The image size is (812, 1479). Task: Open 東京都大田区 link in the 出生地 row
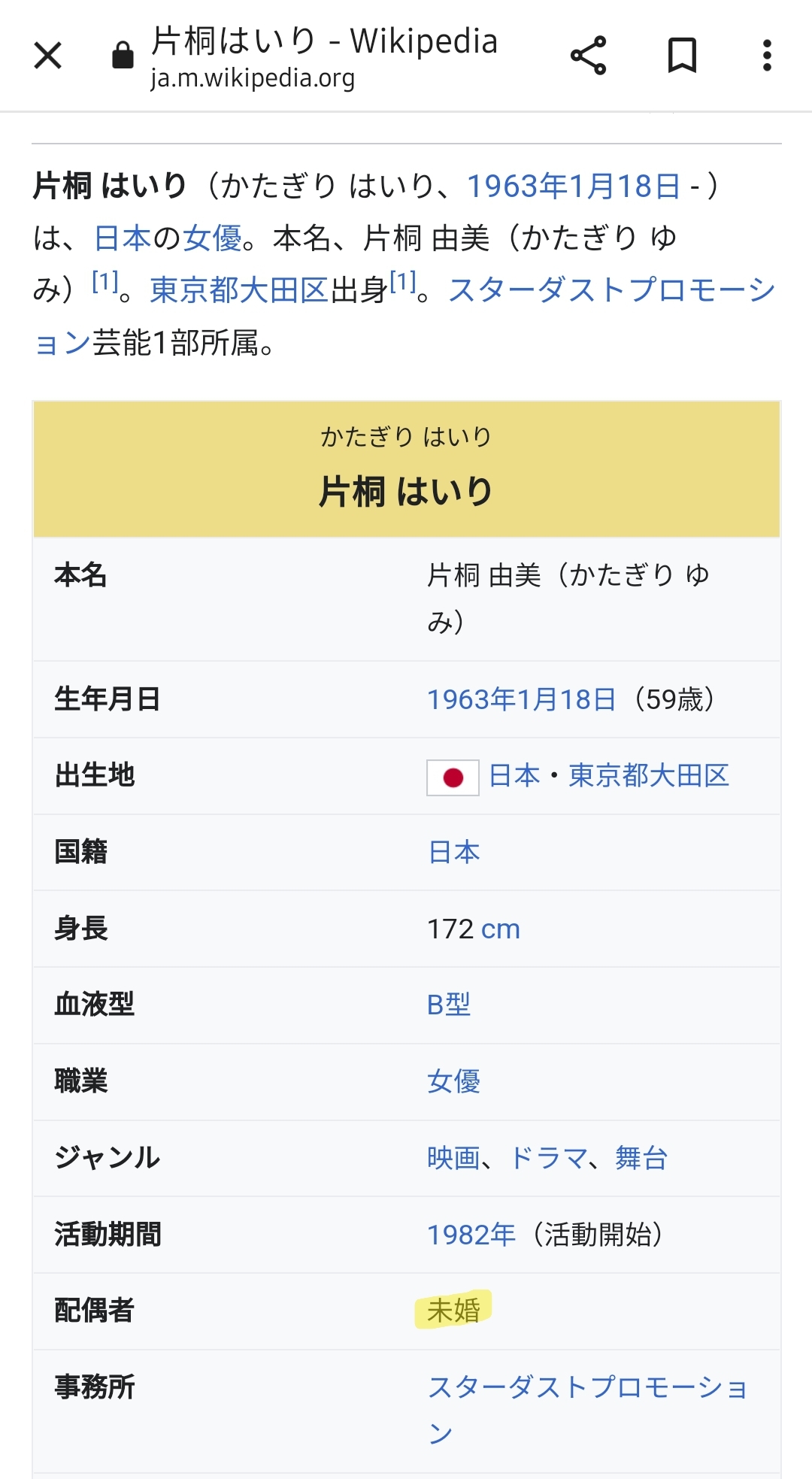pyautogui.click(x=649, y=776)
